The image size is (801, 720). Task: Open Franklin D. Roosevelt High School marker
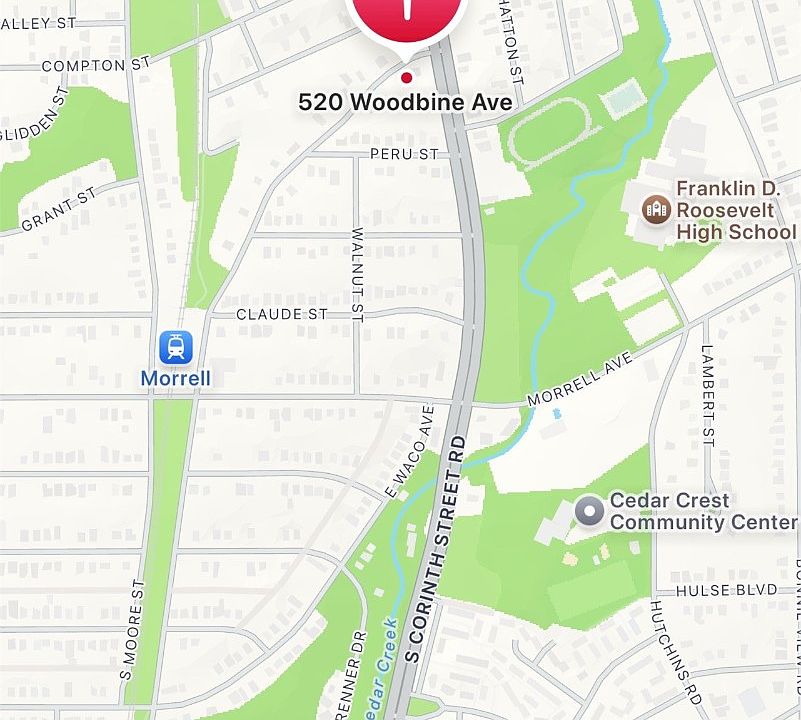tap(656, 209)
